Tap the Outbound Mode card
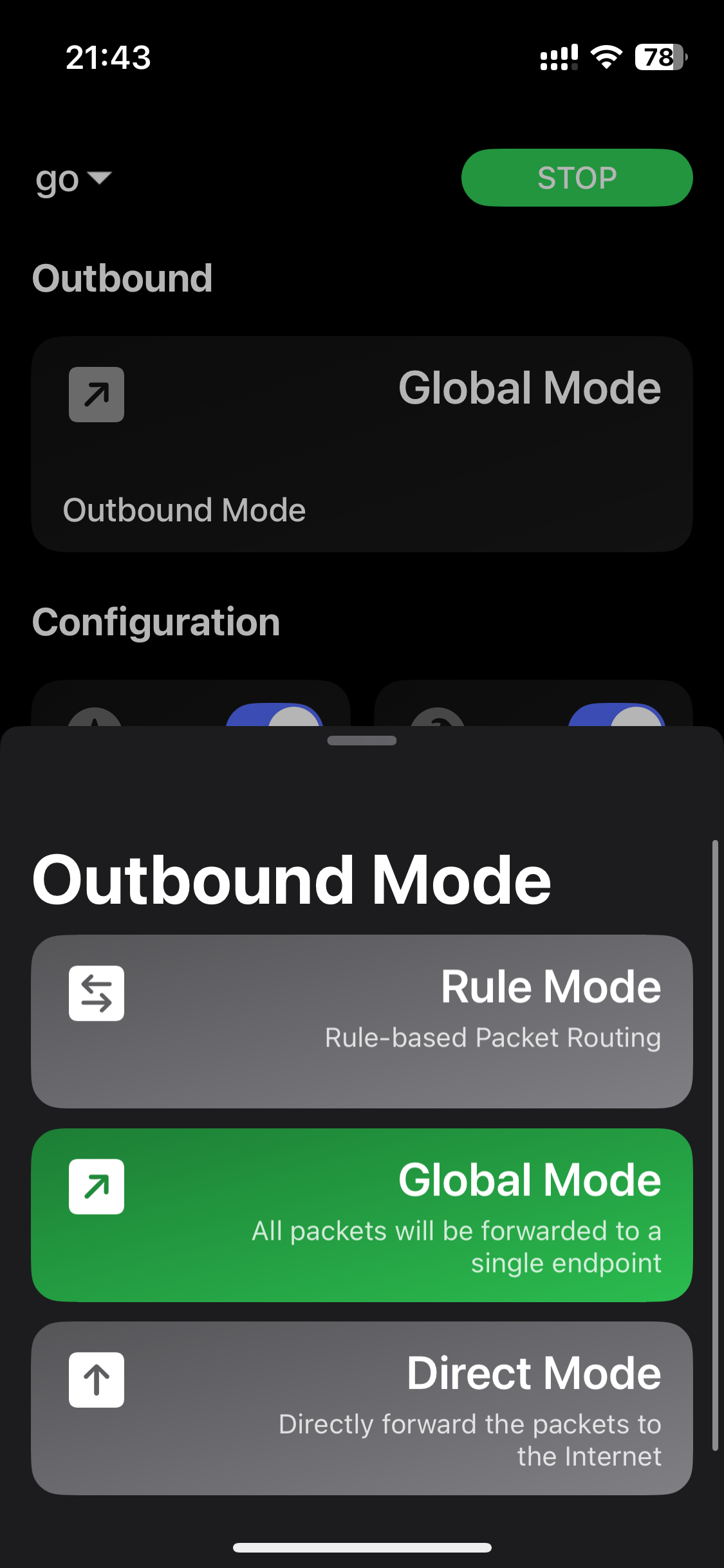The image size is (724, 1568). coord(362,444)
